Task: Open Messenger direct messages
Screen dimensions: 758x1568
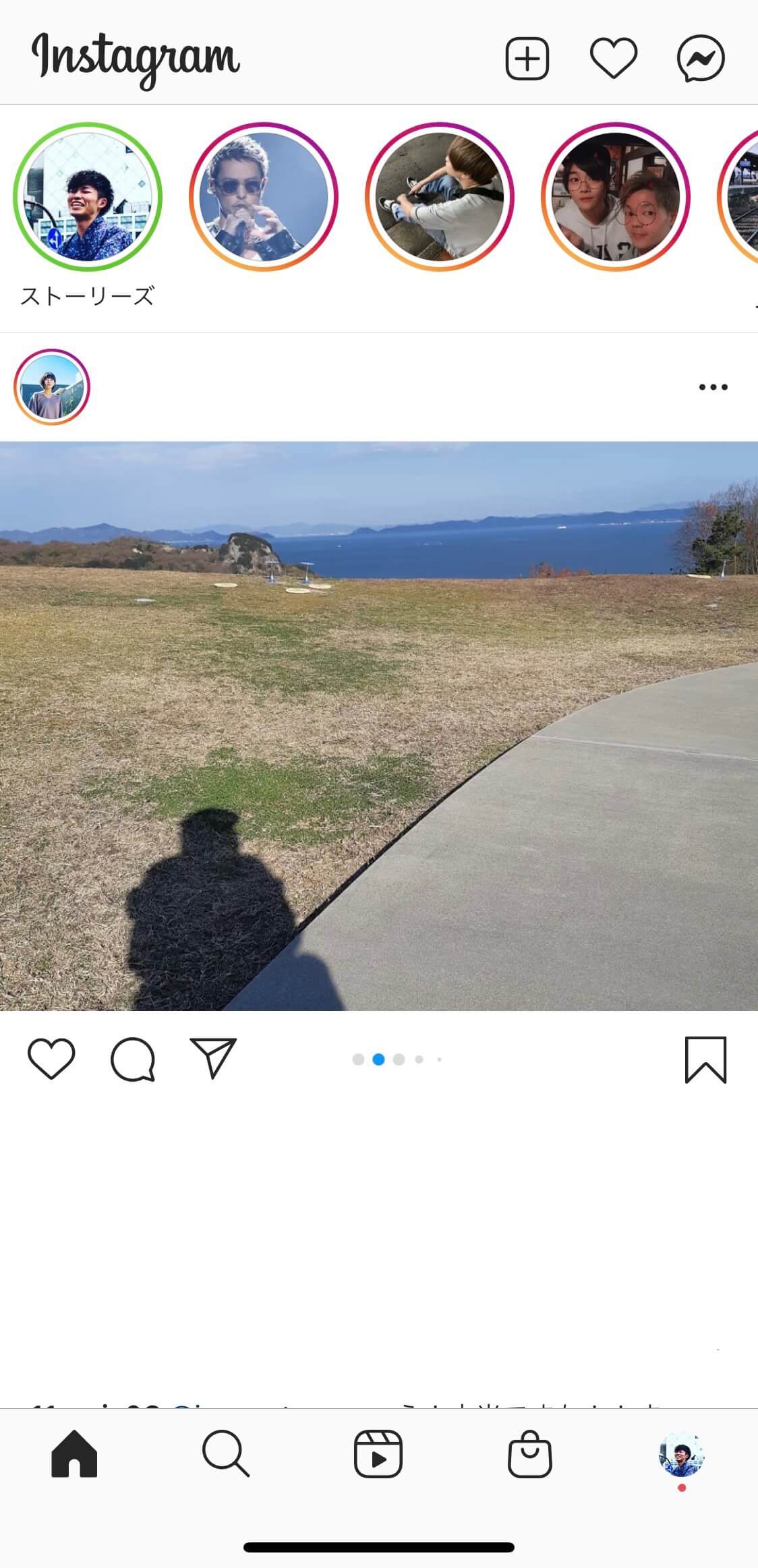Action: (x=701, y=59)
